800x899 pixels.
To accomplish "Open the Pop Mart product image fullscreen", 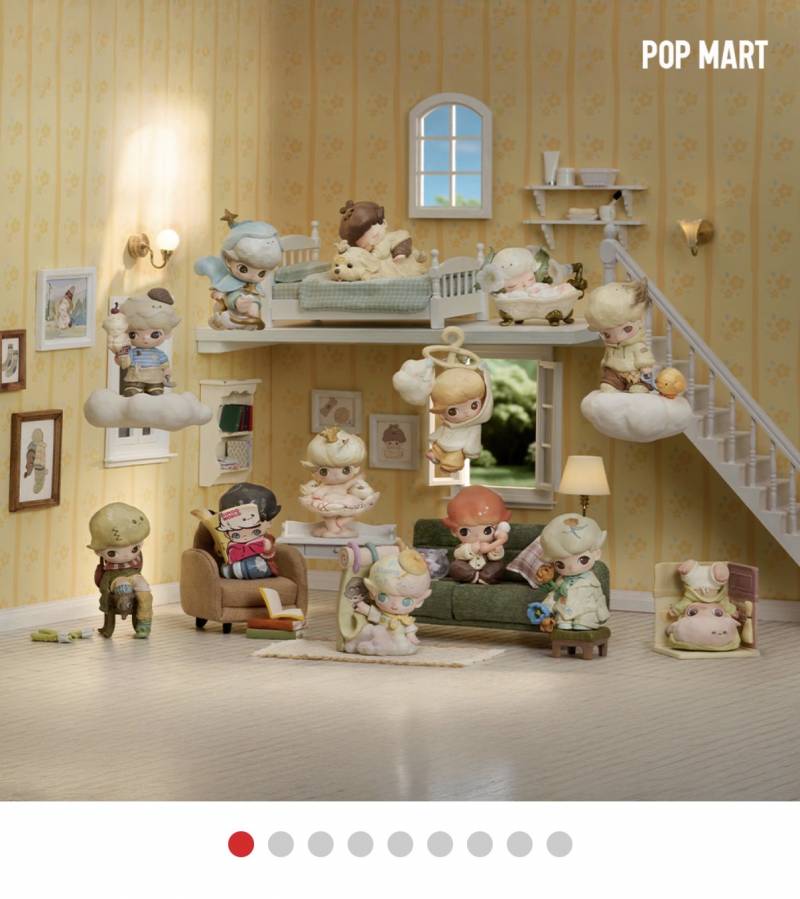I will 400,400.
